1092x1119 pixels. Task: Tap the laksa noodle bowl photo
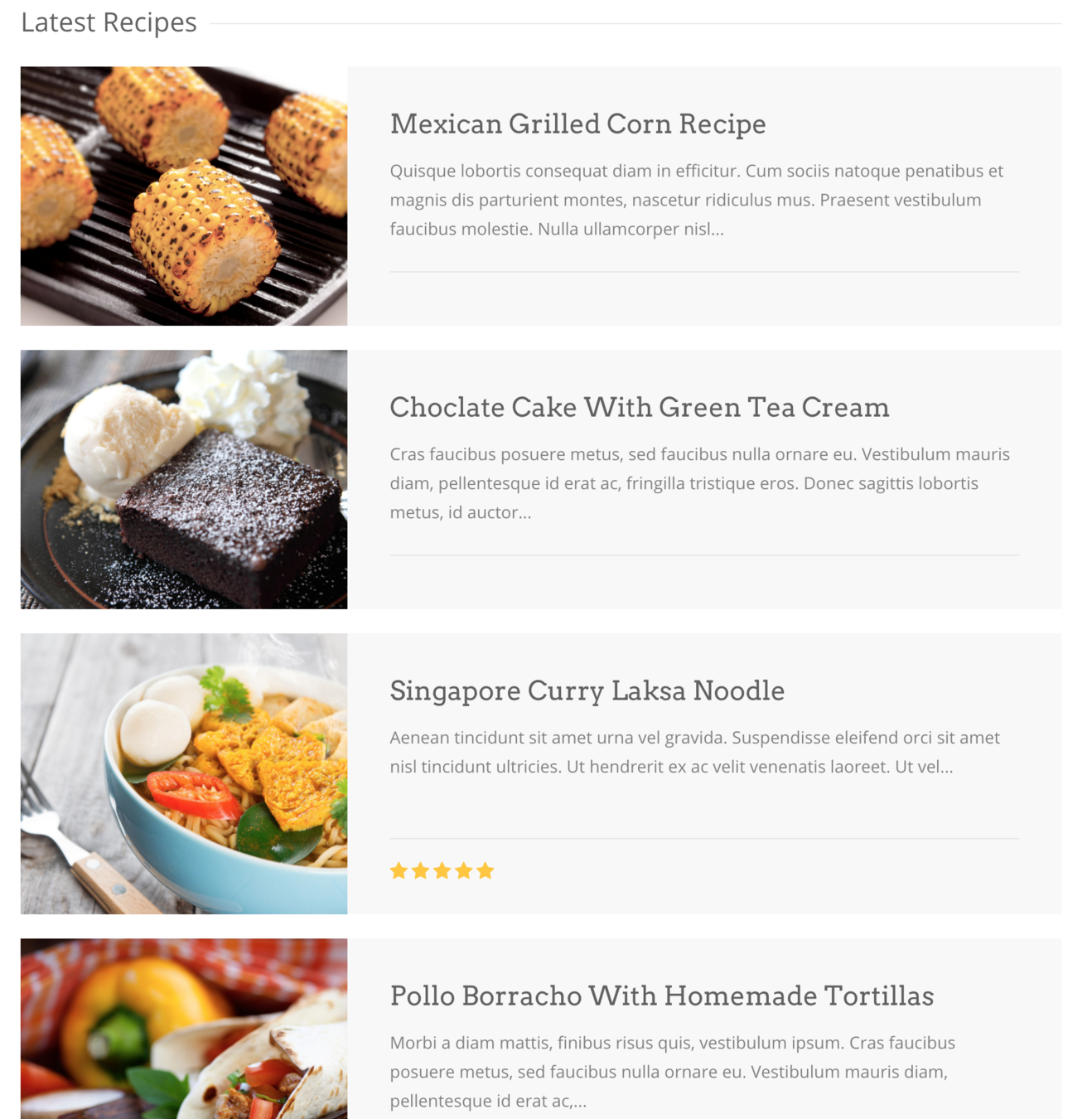coord(184,773)
